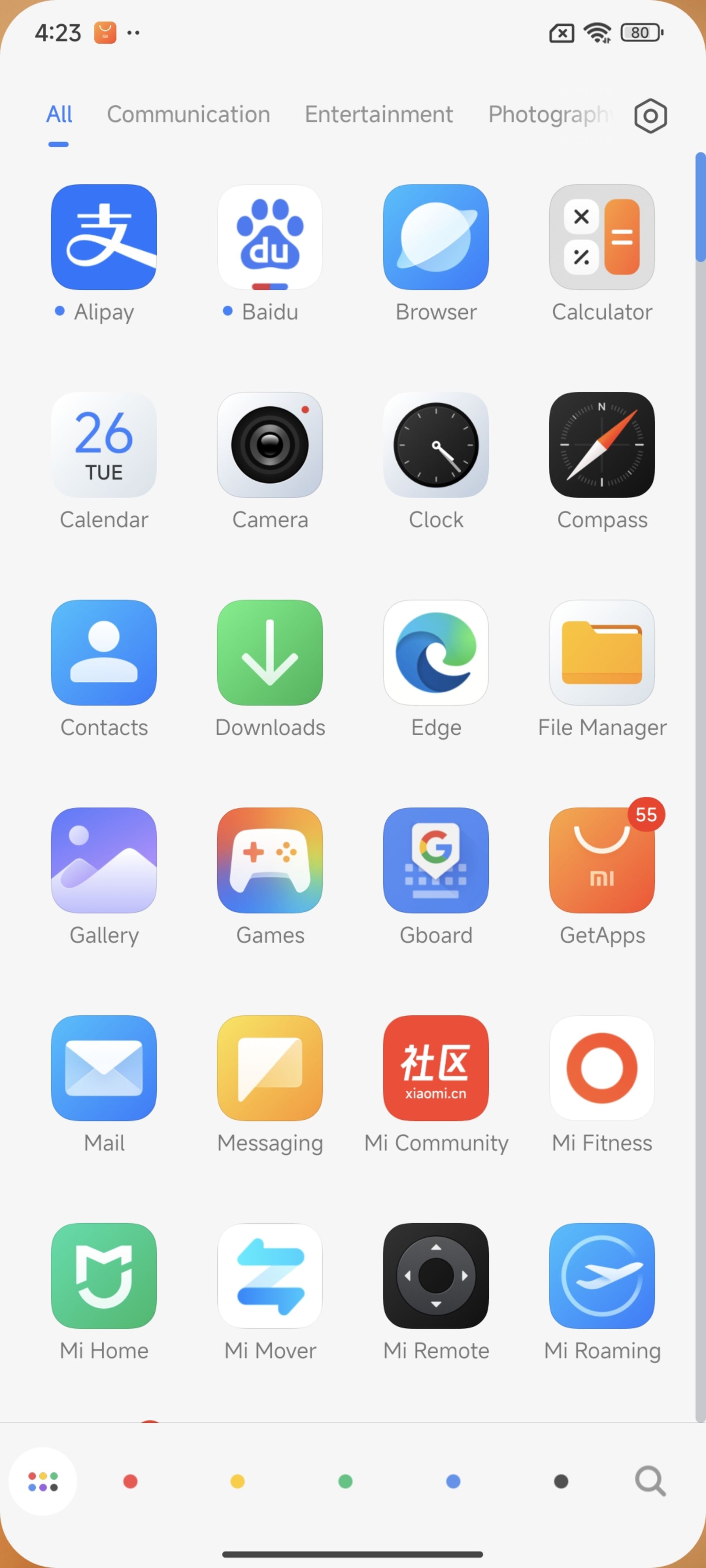Open the Baidu app
The height and width of the screenshot is (1568, 706).
270,237
